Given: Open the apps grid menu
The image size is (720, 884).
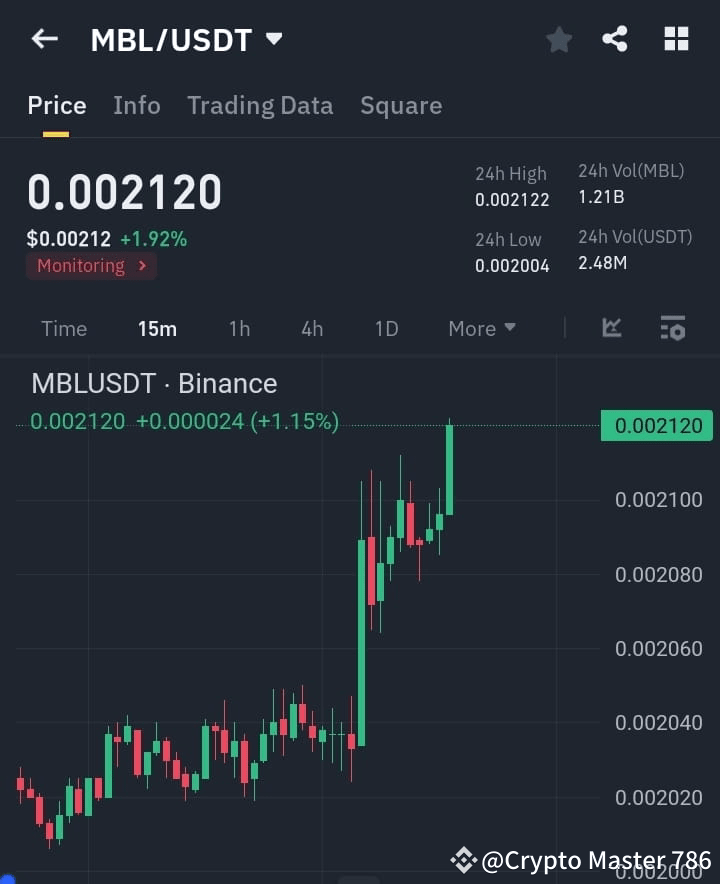Looking at the screenshot, I should 676,40.
